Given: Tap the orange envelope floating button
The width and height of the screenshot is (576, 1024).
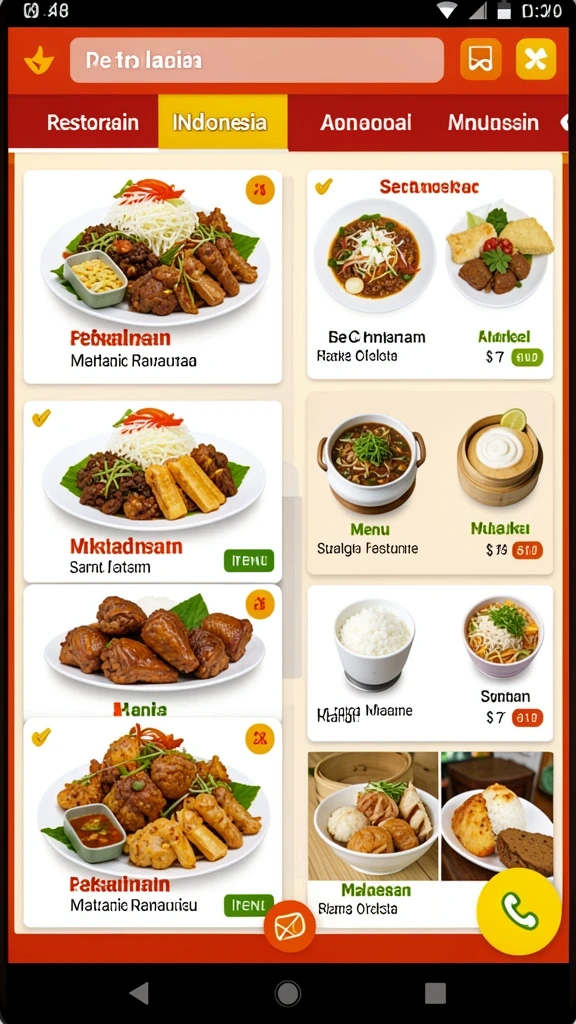Looking at the screenshot, I should [x=289, y=926].
